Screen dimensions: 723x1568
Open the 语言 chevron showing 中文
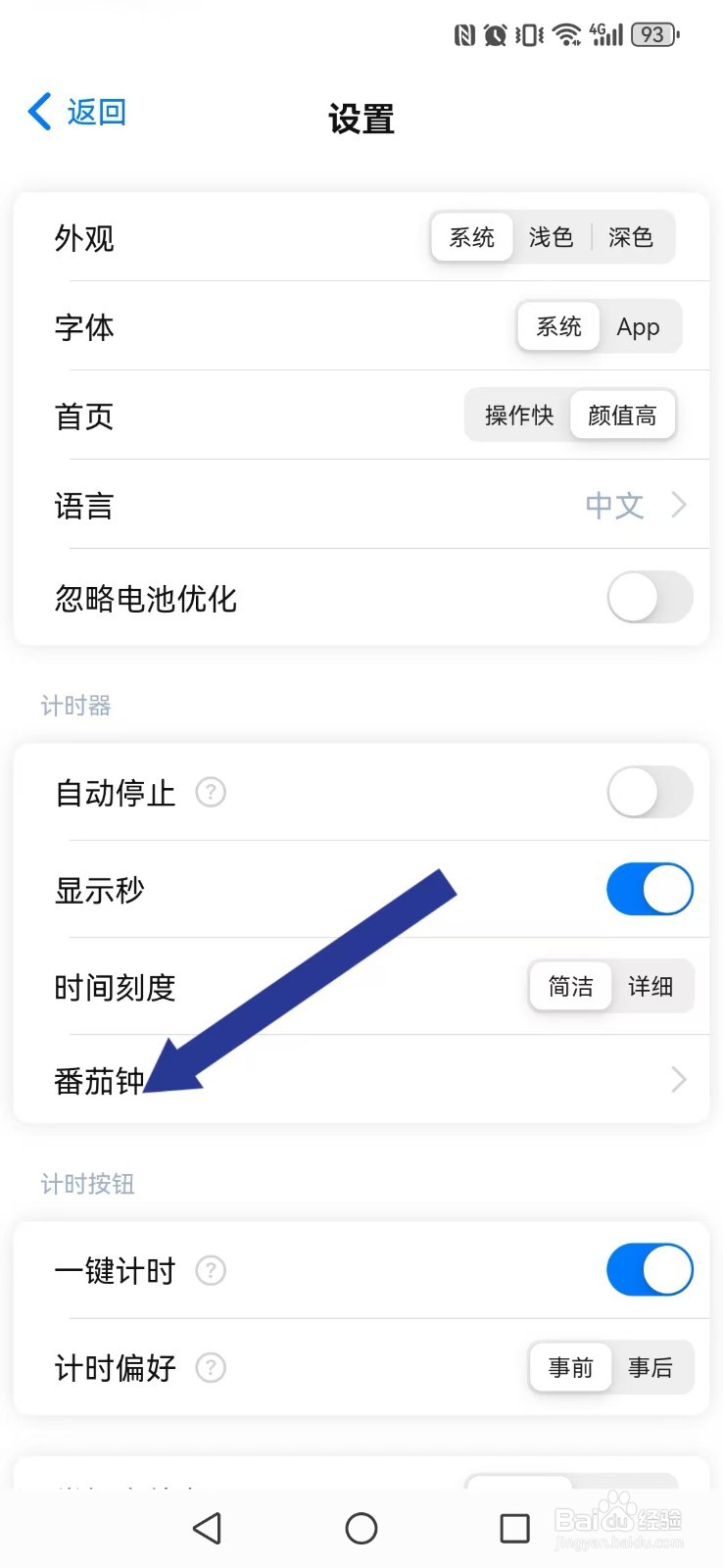click(x=677, y=505)
